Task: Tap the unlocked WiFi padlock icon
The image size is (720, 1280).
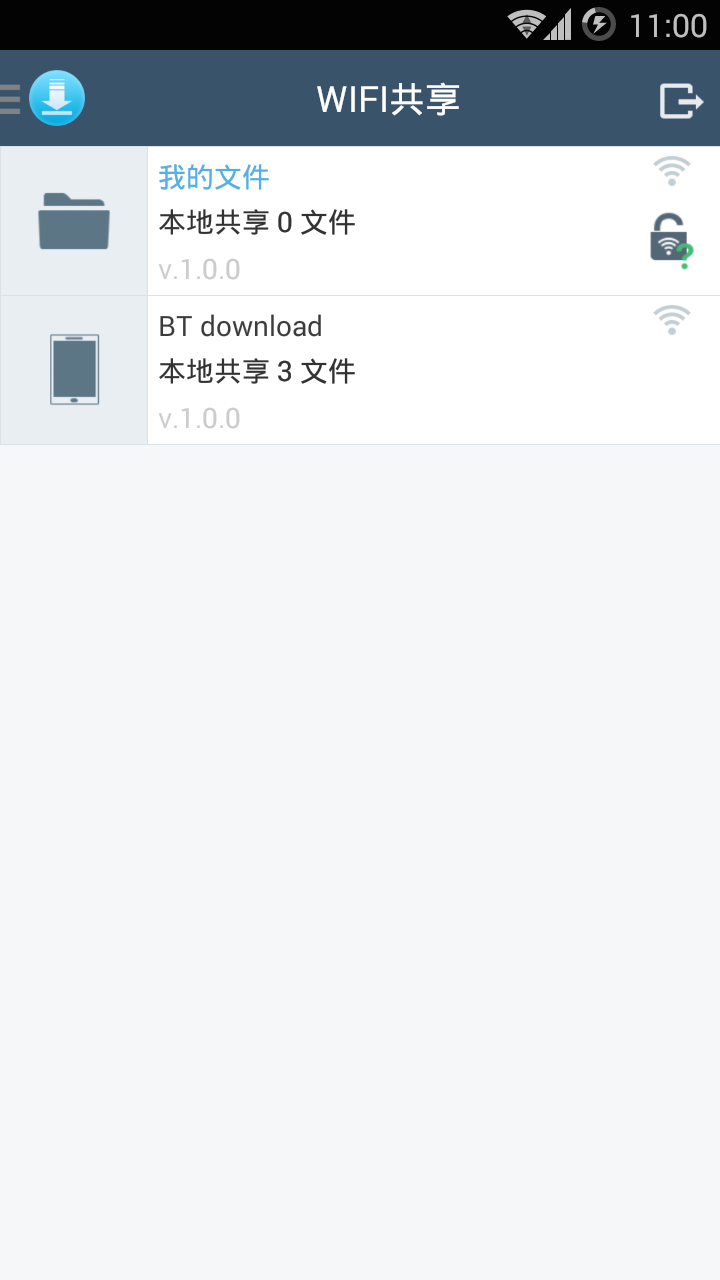Action: [x=671, y=241]
